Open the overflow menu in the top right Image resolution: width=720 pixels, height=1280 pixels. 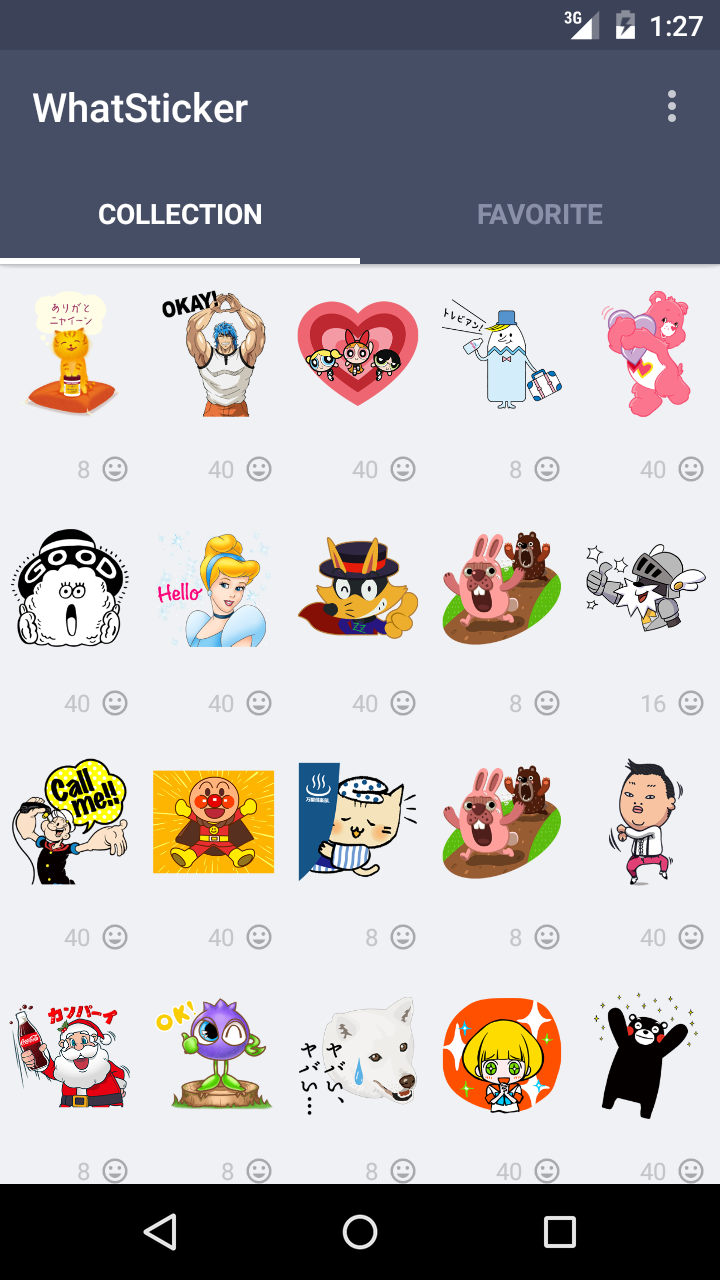(x=672, y=107)
